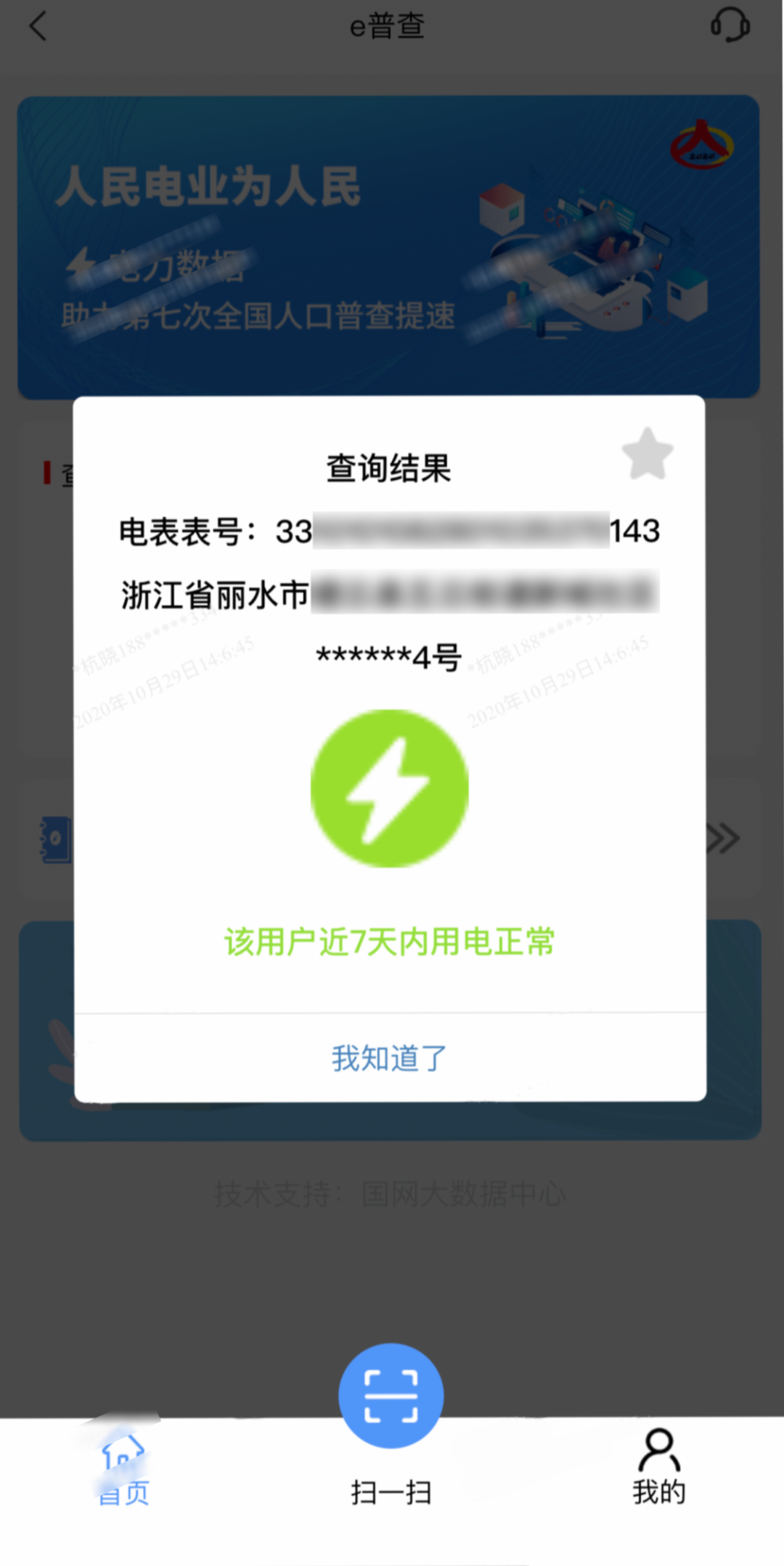Switch to the 我的 tab

[658, 1467]
